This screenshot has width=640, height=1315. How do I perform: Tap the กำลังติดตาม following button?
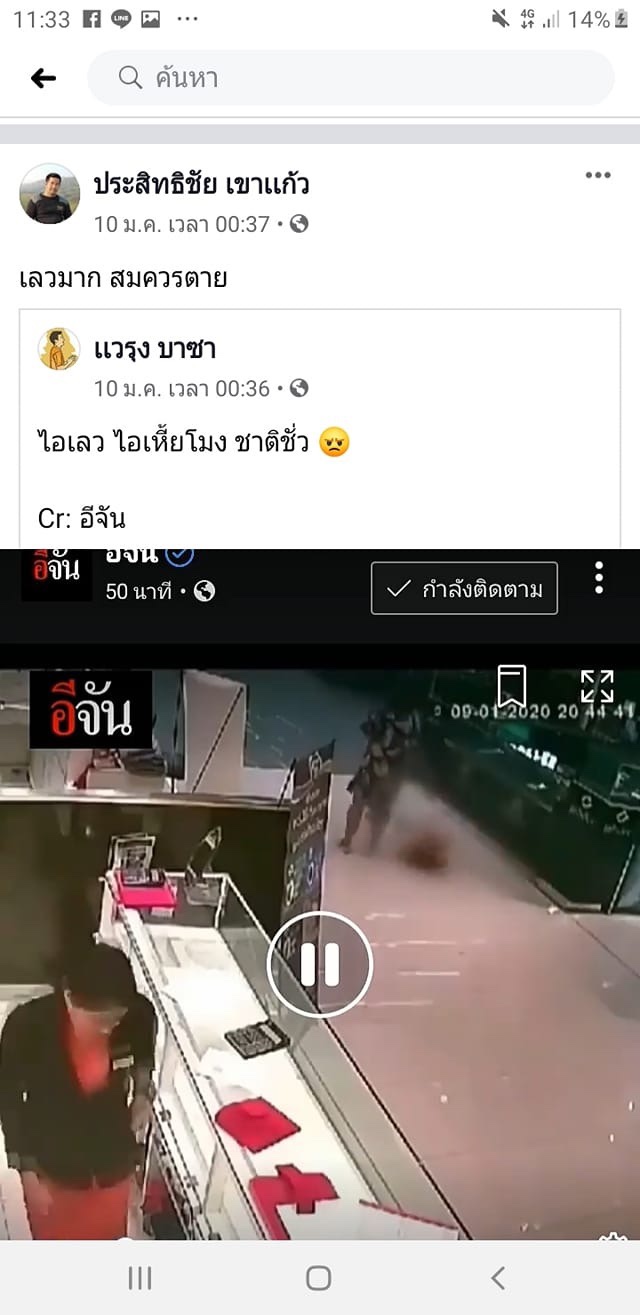[x=464, y=588]
